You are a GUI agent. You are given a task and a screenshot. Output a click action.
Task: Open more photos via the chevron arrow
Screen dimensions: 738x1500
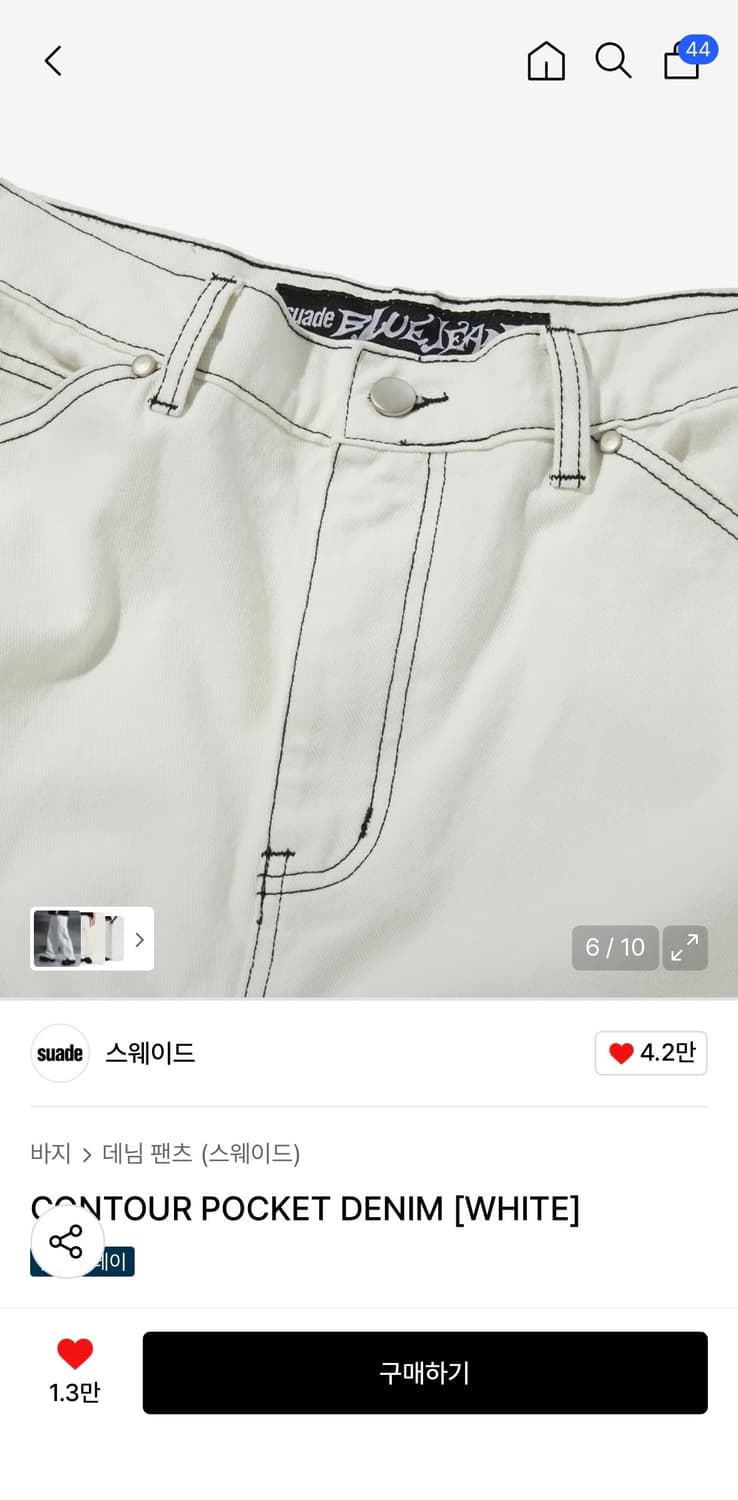click(x=140, y=939)
